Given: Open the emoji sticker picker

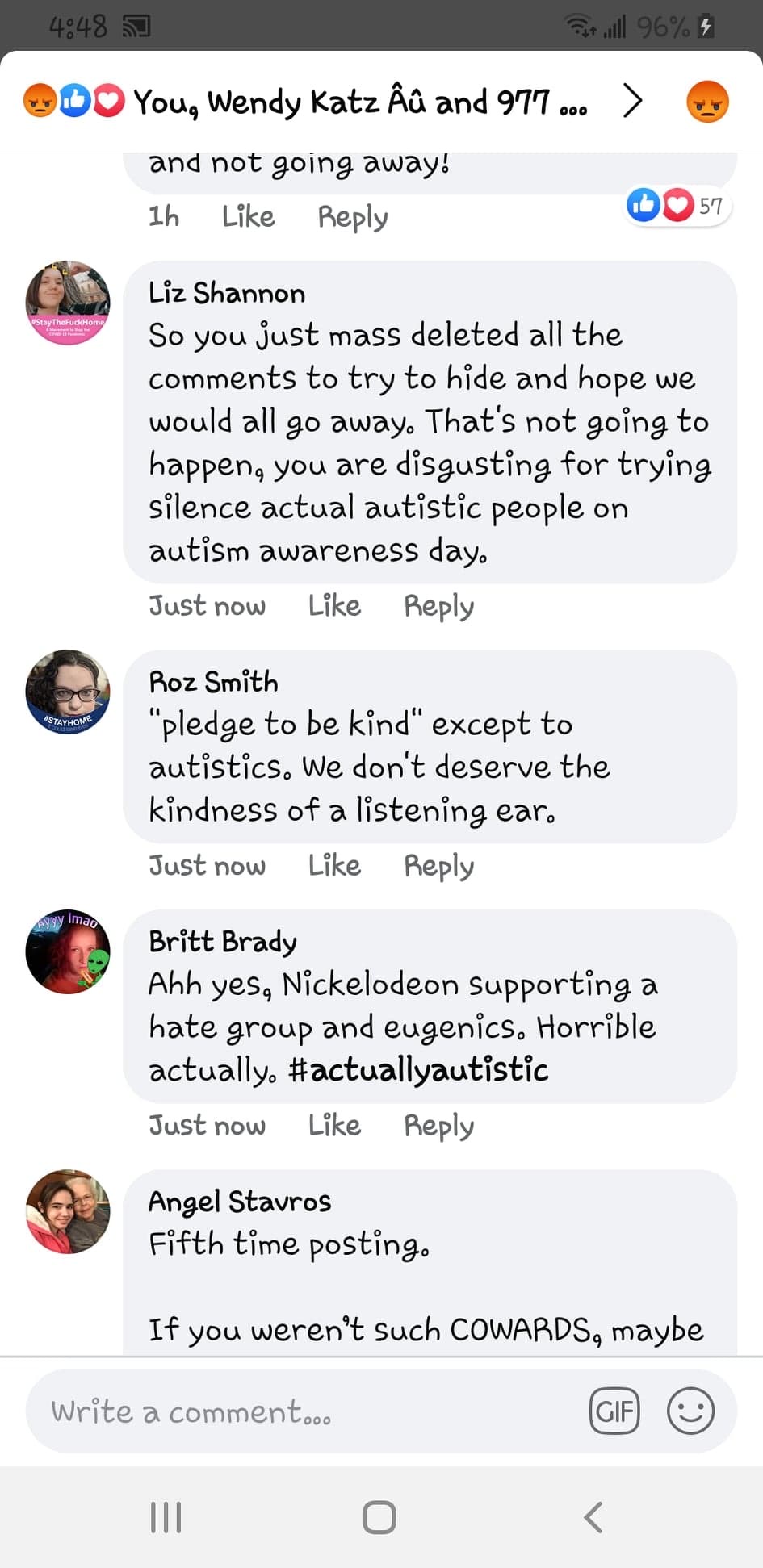Looking at the screenshot, I should point(690,1411).
